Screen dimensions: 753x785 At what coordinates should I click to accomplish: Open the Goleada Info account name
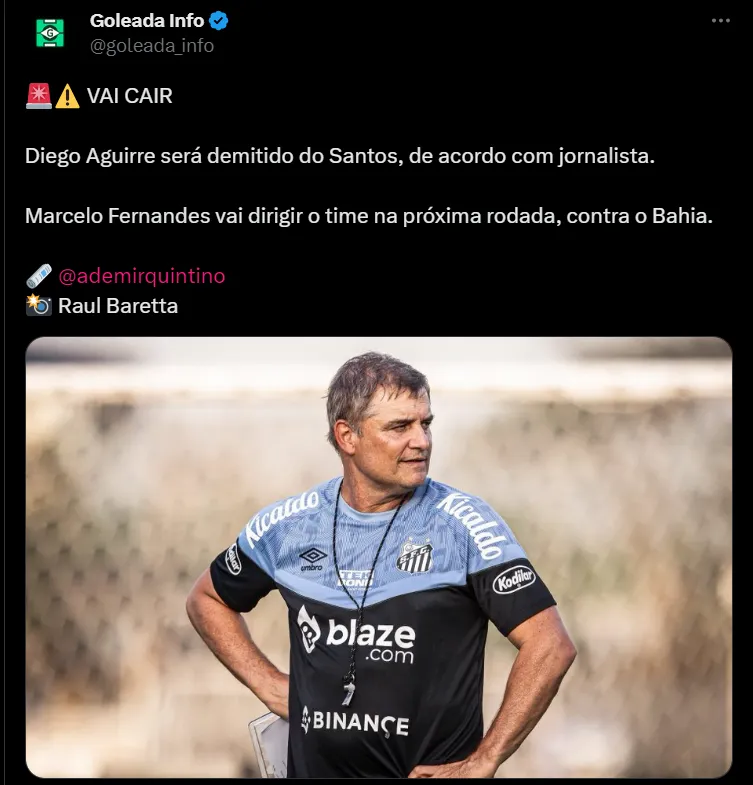click(x=147, y=20)
